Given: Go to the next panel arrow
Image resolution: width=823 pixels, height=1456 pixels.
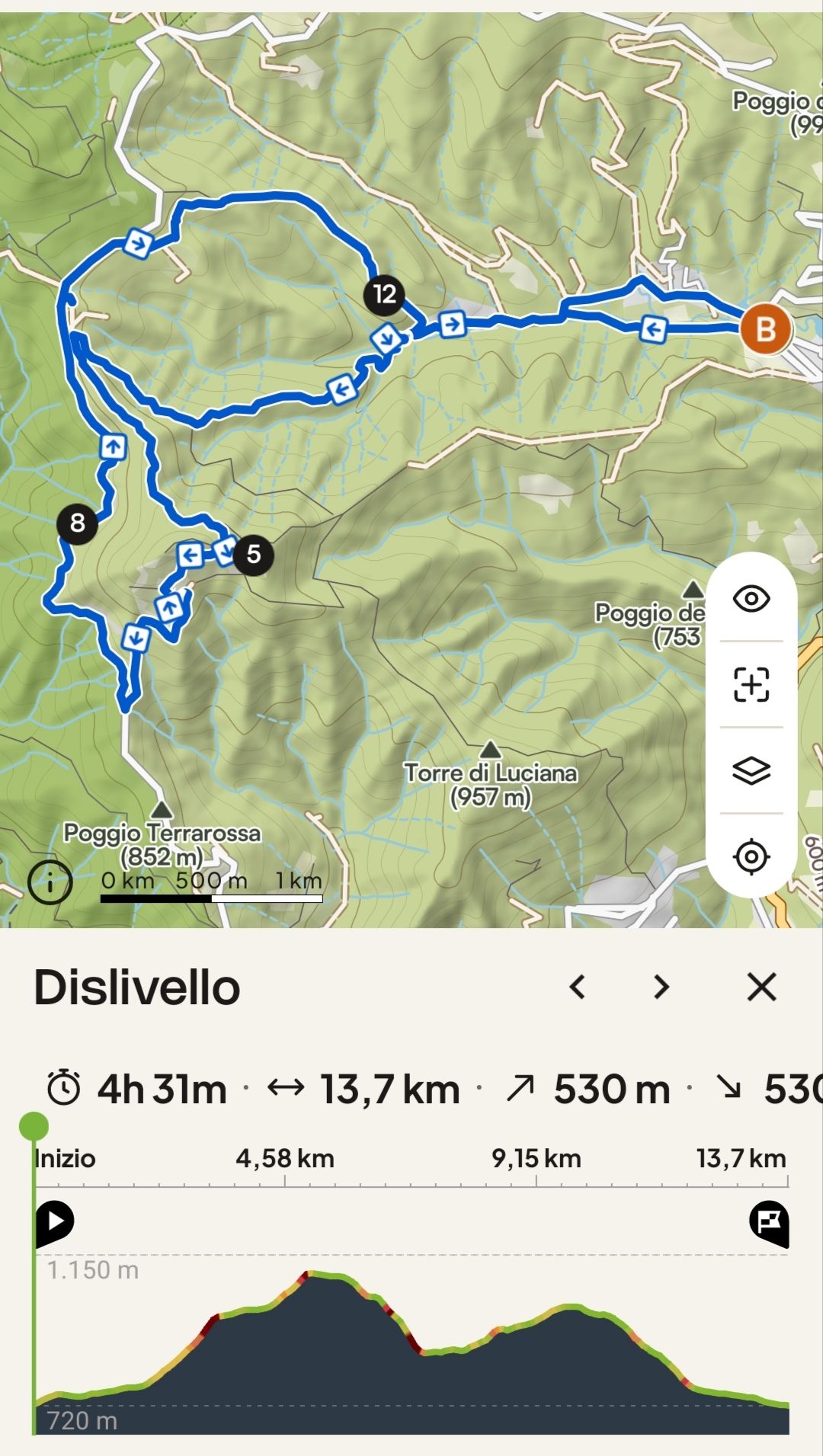Looking at the screenshot, I should [x=661, y=987].
